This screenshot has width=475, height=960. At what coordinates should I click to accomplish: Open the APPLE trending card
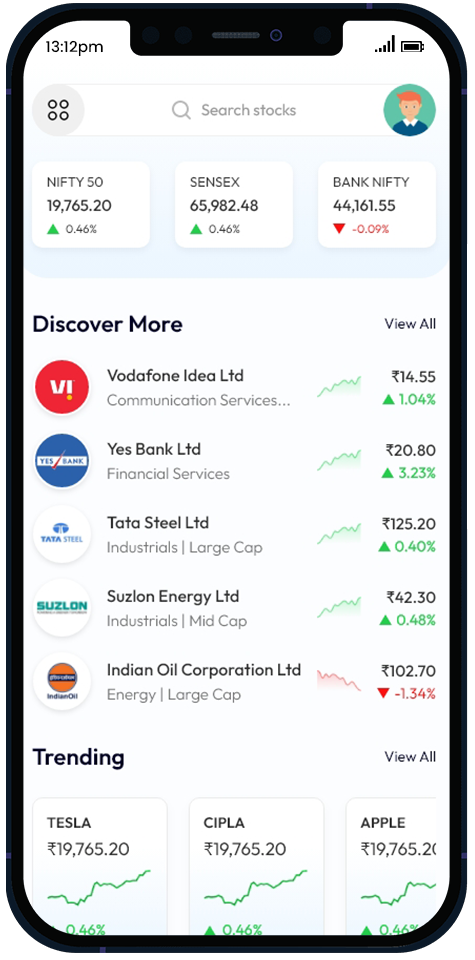tap(392, 866)
